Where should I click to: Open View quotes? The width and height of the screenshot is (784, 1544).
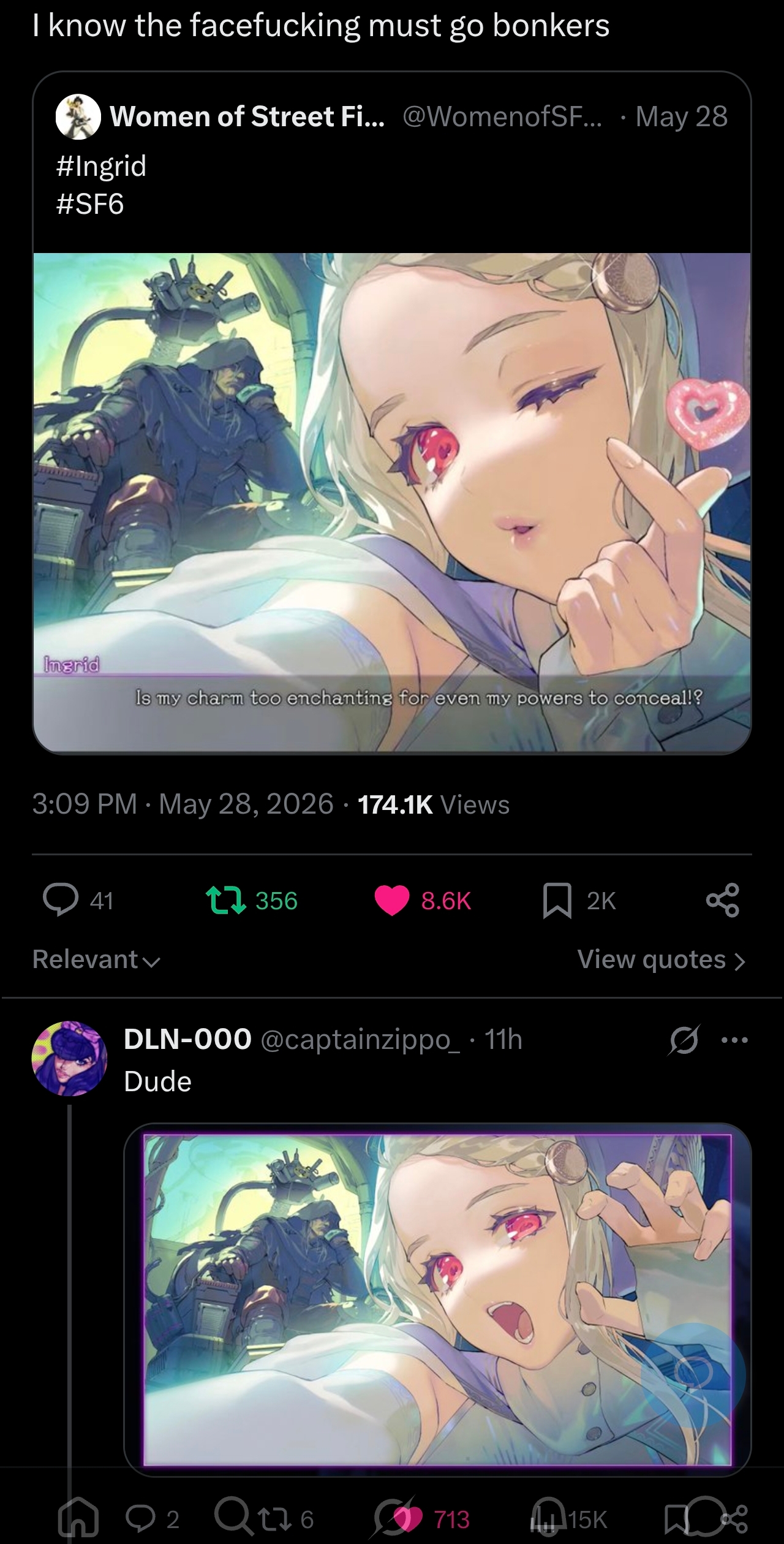661,959
